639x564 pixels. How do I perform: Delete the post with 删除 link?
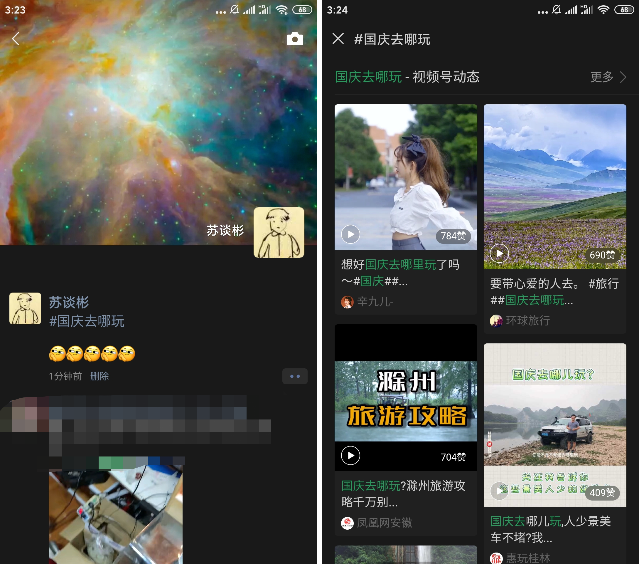pos(99,376)
